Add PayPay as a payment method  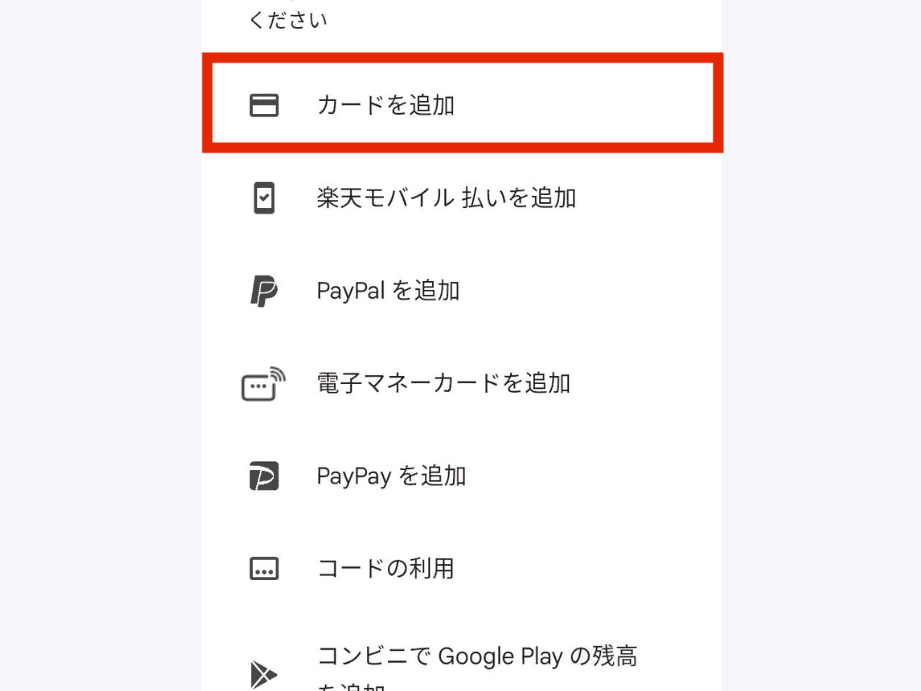pos(391,476)
